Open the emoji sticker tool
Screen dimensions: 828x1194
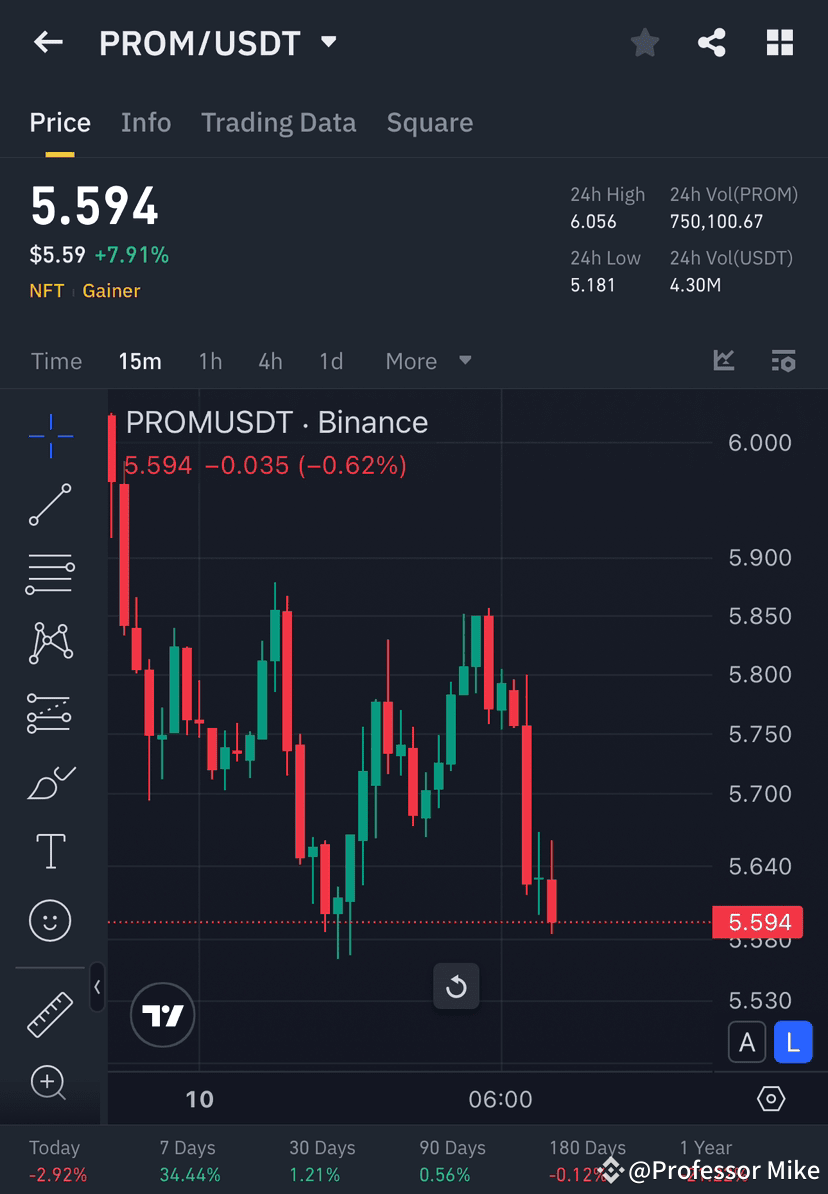50,920
